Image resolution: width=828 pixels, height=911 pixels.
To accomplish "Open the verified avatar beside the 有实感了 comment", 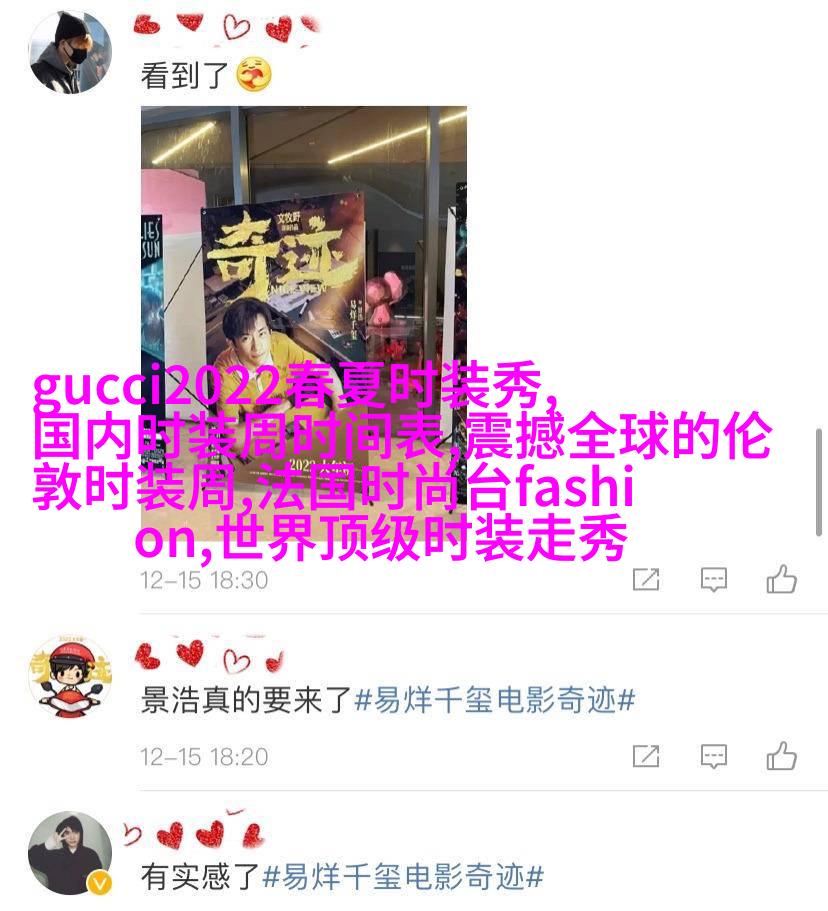I will [x=70, y=852].
